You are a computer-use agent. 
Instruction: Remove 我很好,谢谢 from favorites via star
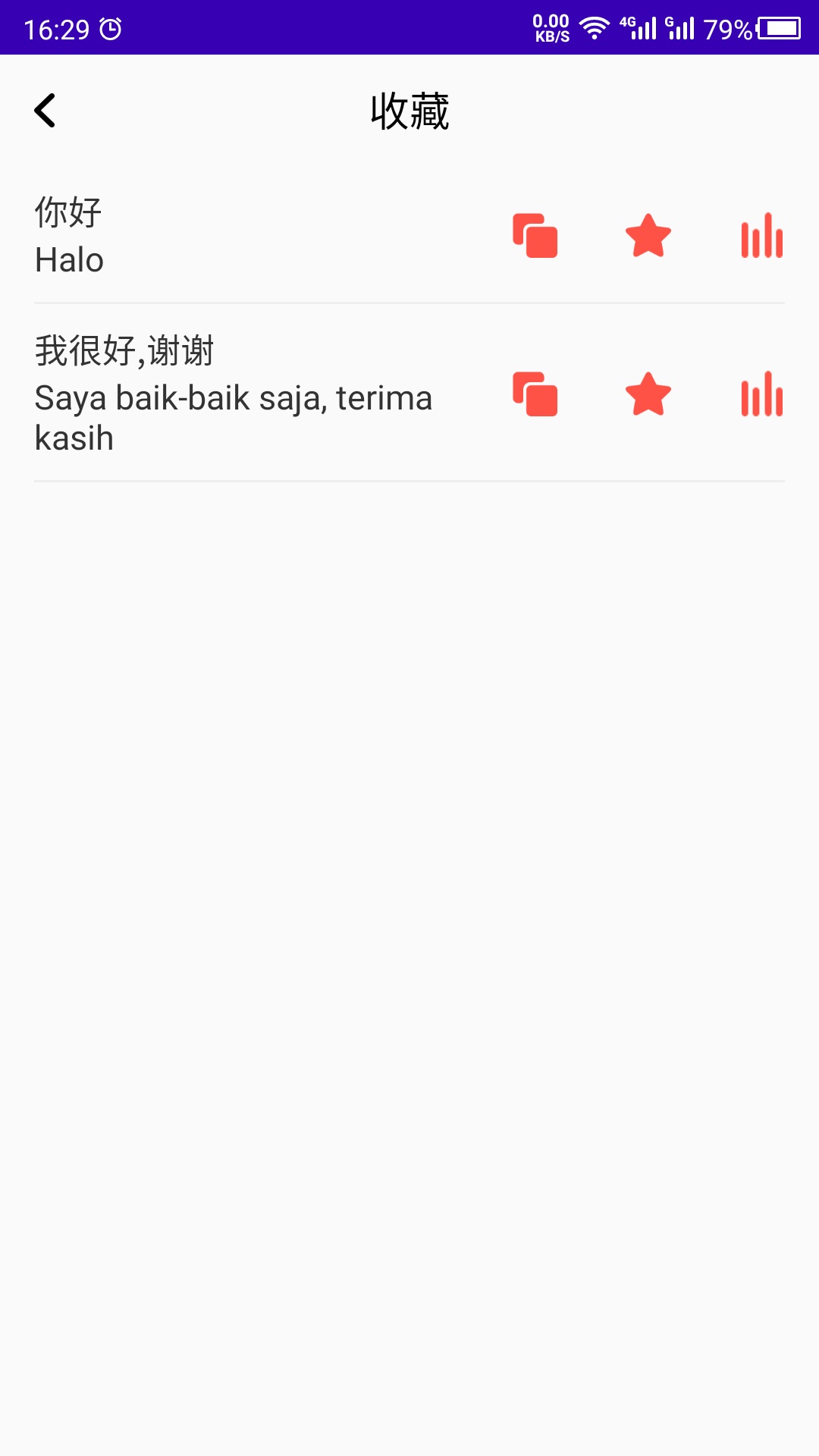[648, 395]
